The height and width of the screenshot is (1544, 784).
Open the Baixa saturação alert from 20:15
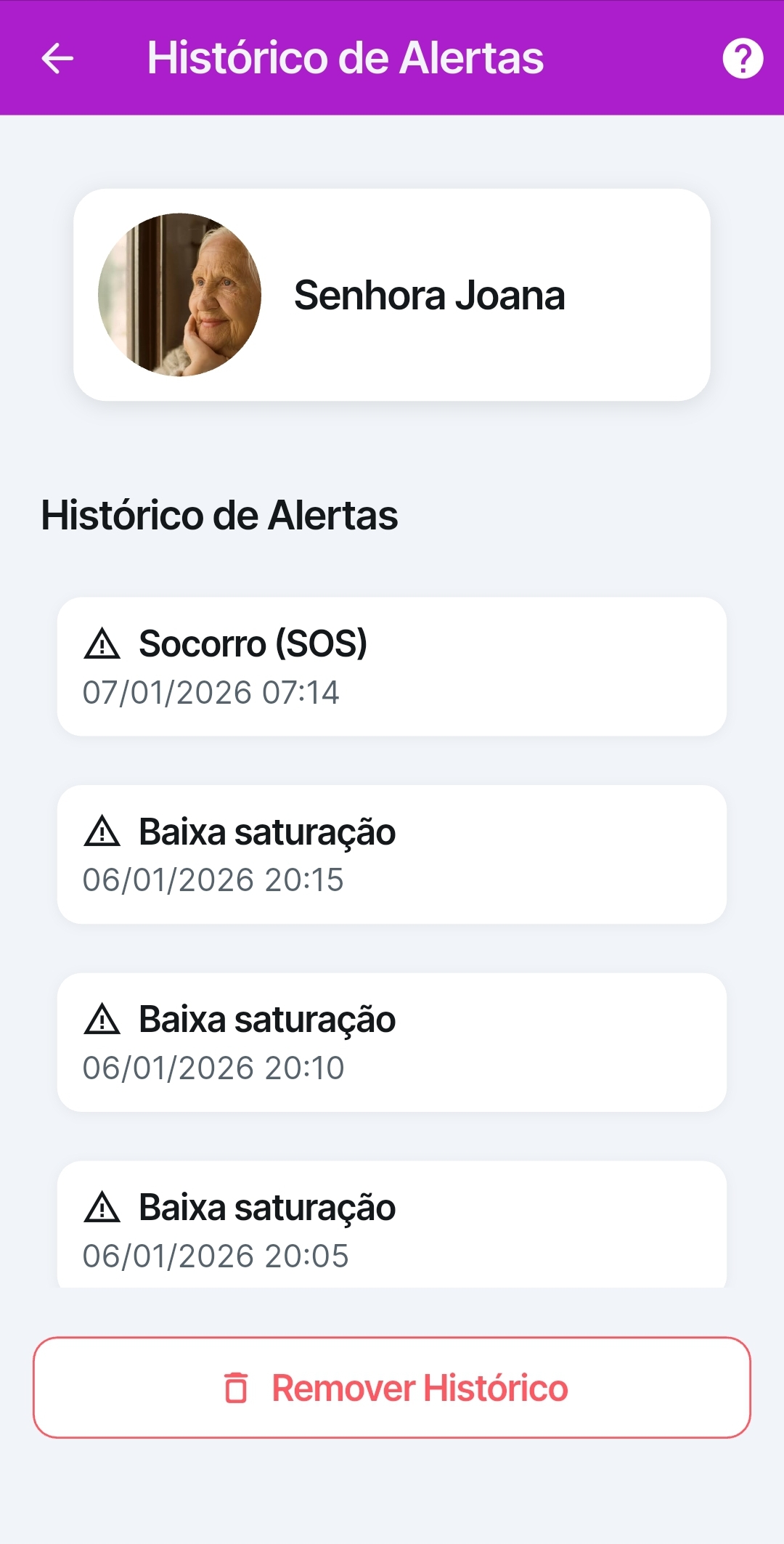392,856
